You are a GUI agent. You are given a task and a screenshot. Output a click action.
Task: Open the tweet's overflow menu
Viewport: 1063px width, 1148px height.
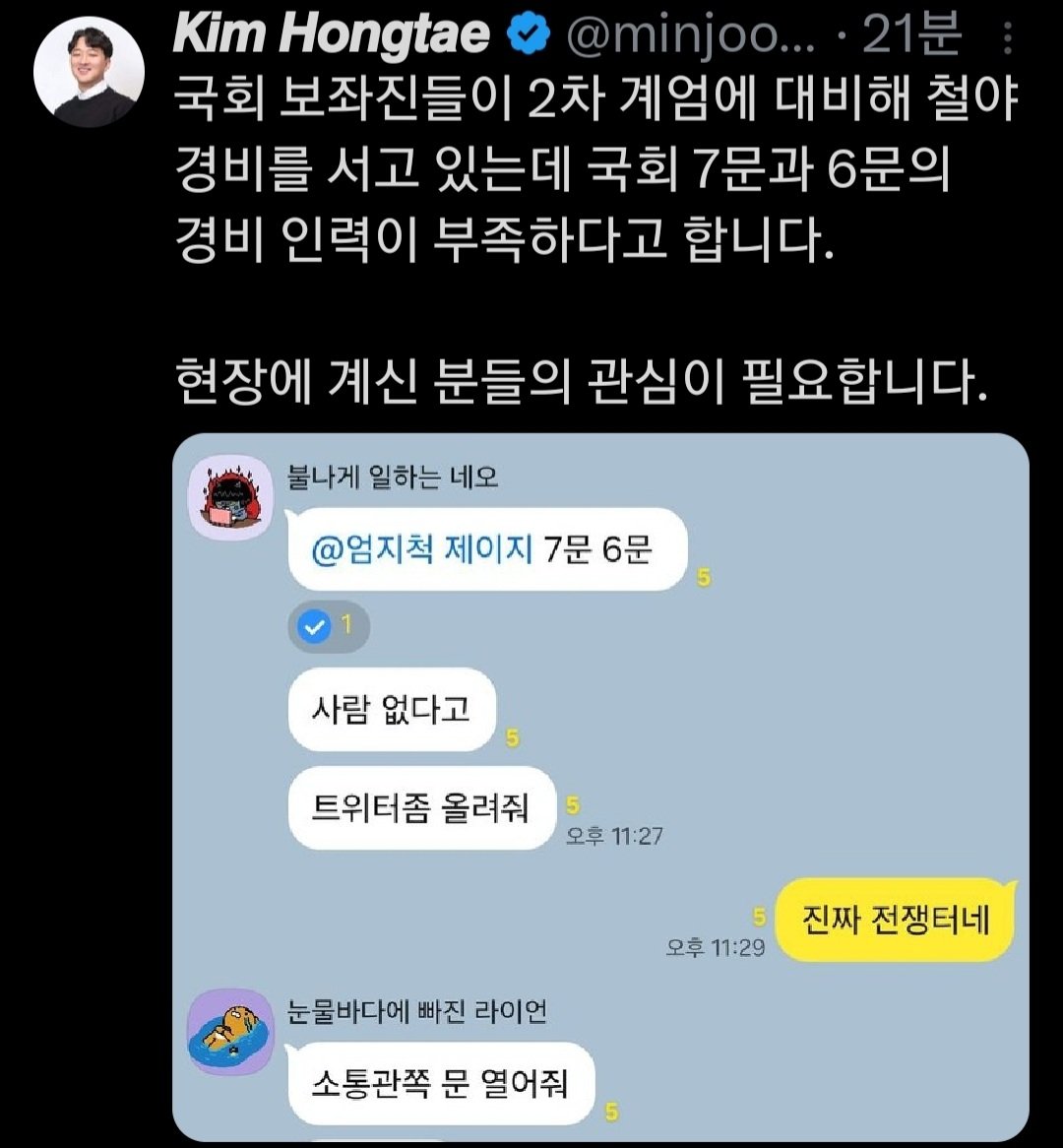point(1008,37)
